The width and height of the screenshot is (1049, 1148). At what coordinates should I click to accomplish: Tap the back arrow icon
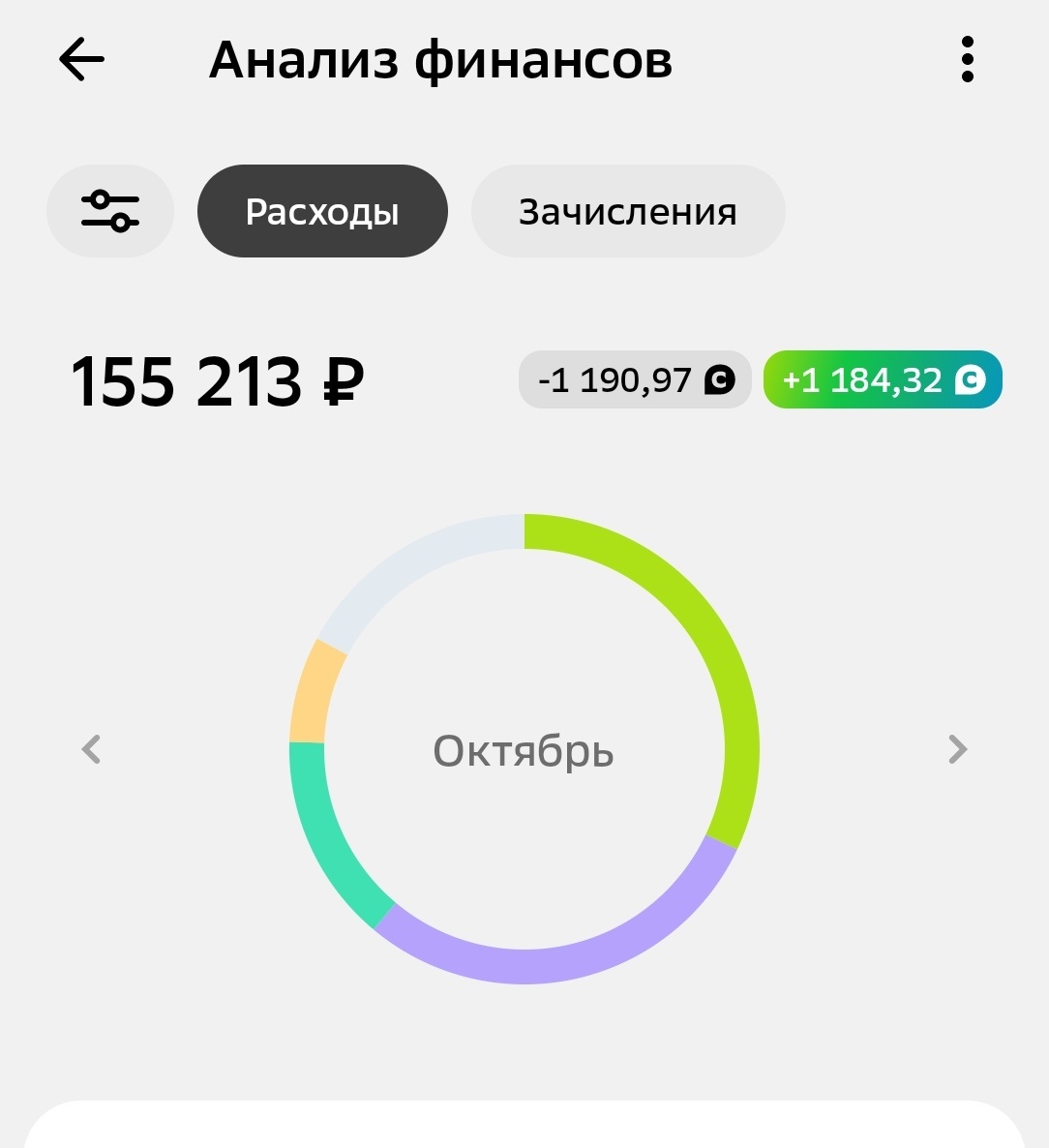(x=81, y=58)
